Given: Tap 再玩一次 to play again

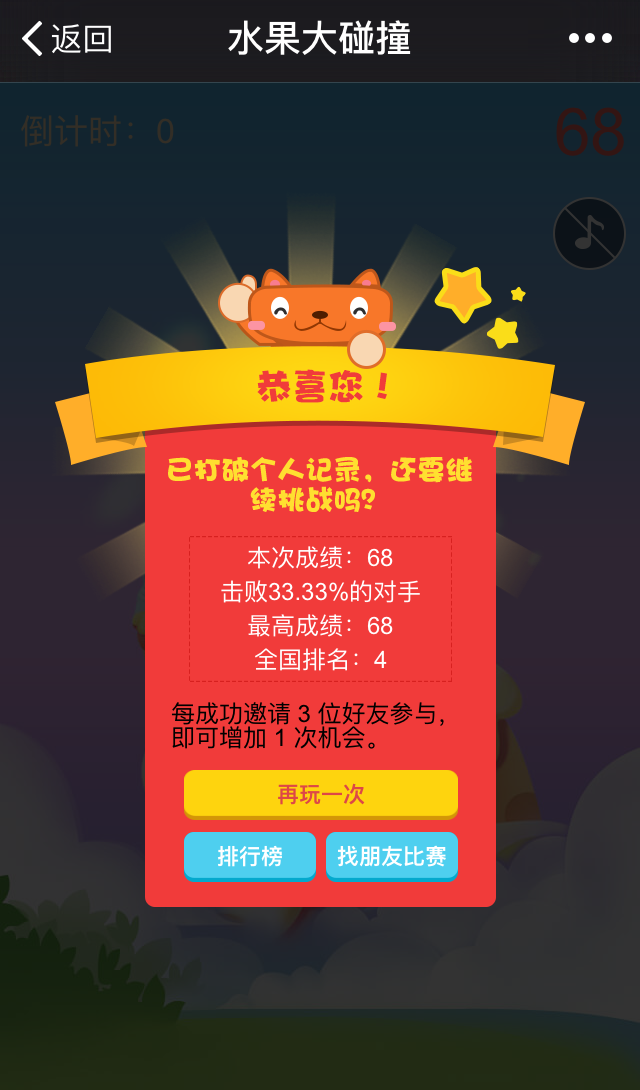Looking at the screenshot, I should pos(320,794).
